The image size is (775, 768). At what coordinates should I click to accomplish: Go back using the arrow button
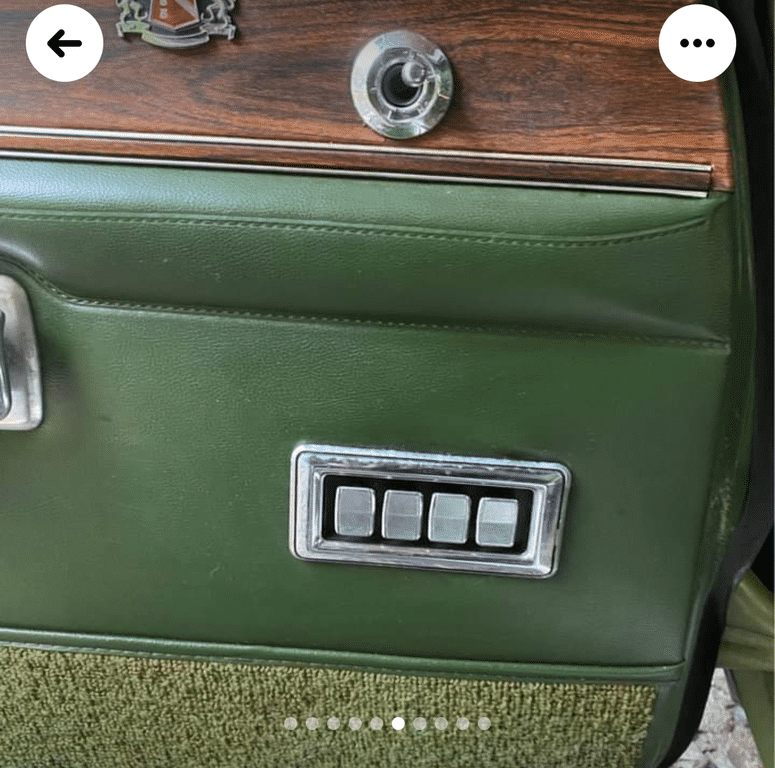(64, 43)
